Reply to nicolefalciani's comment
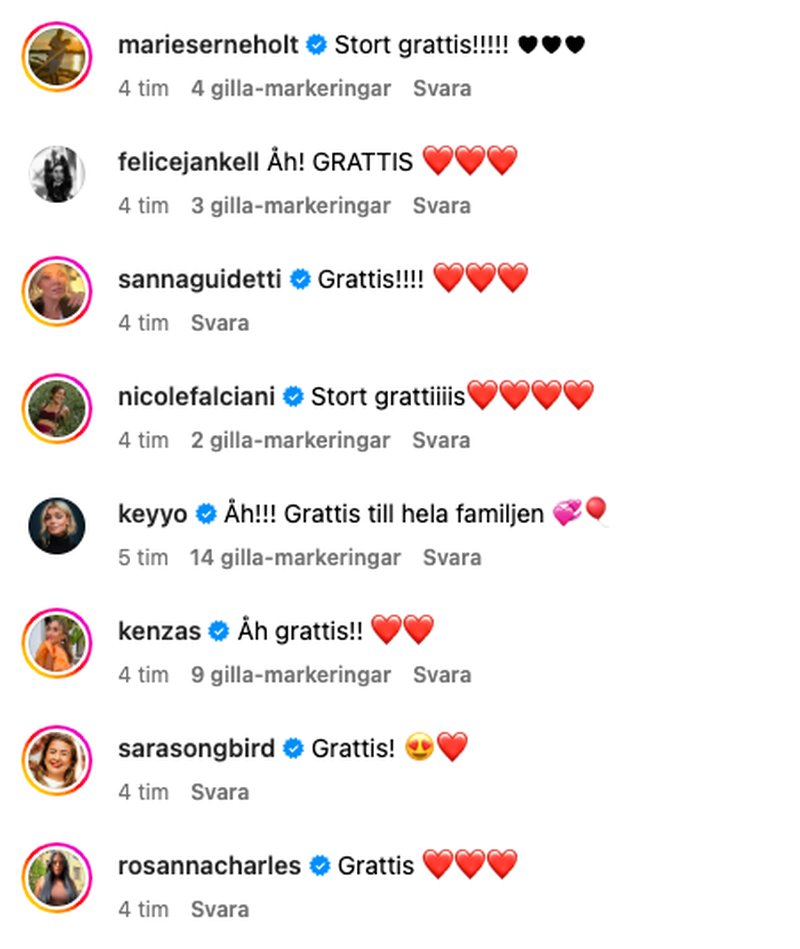Screen dimensions: 800x949 [x=441, y=440]
